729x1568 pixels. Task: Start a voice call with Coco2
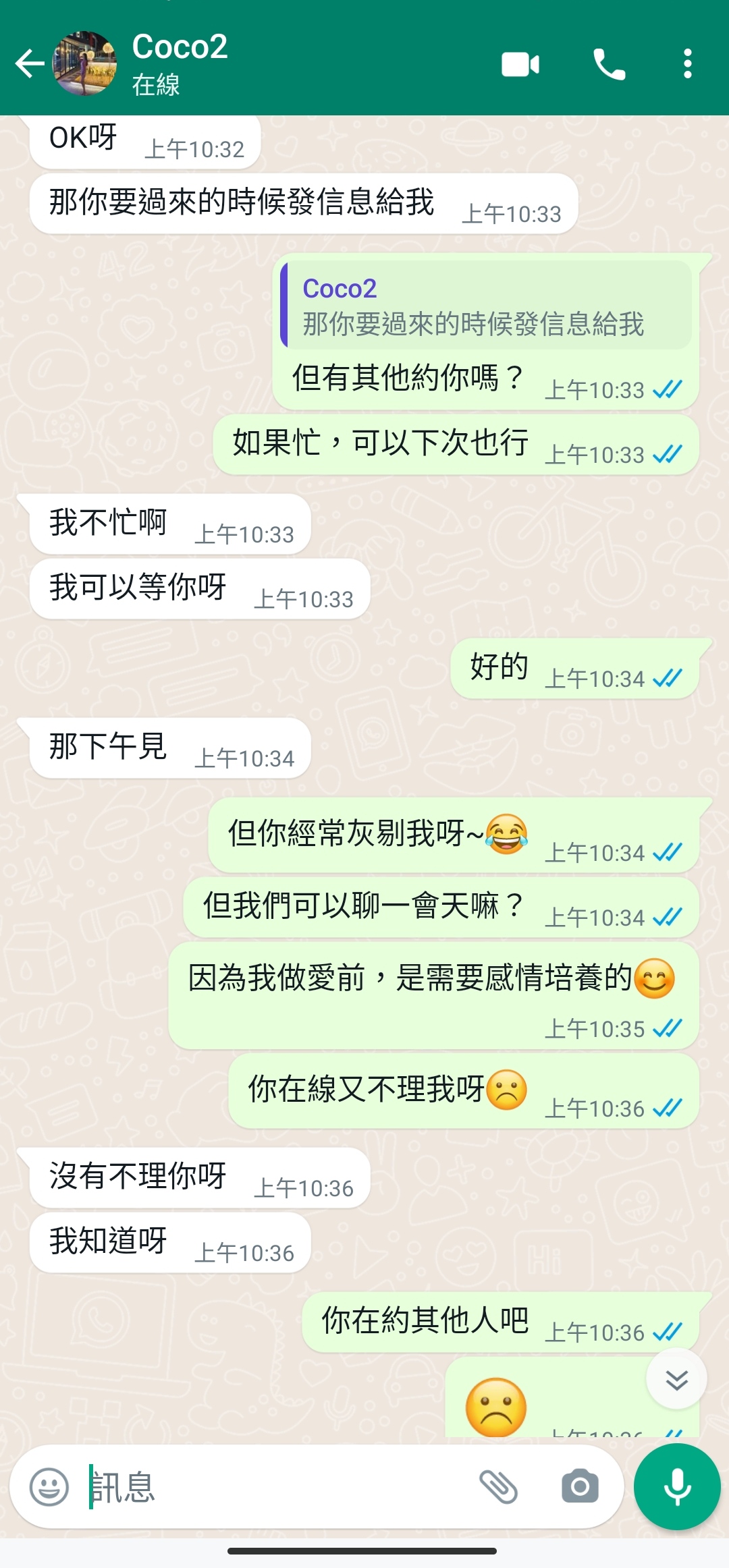click(x=609, y=65)
